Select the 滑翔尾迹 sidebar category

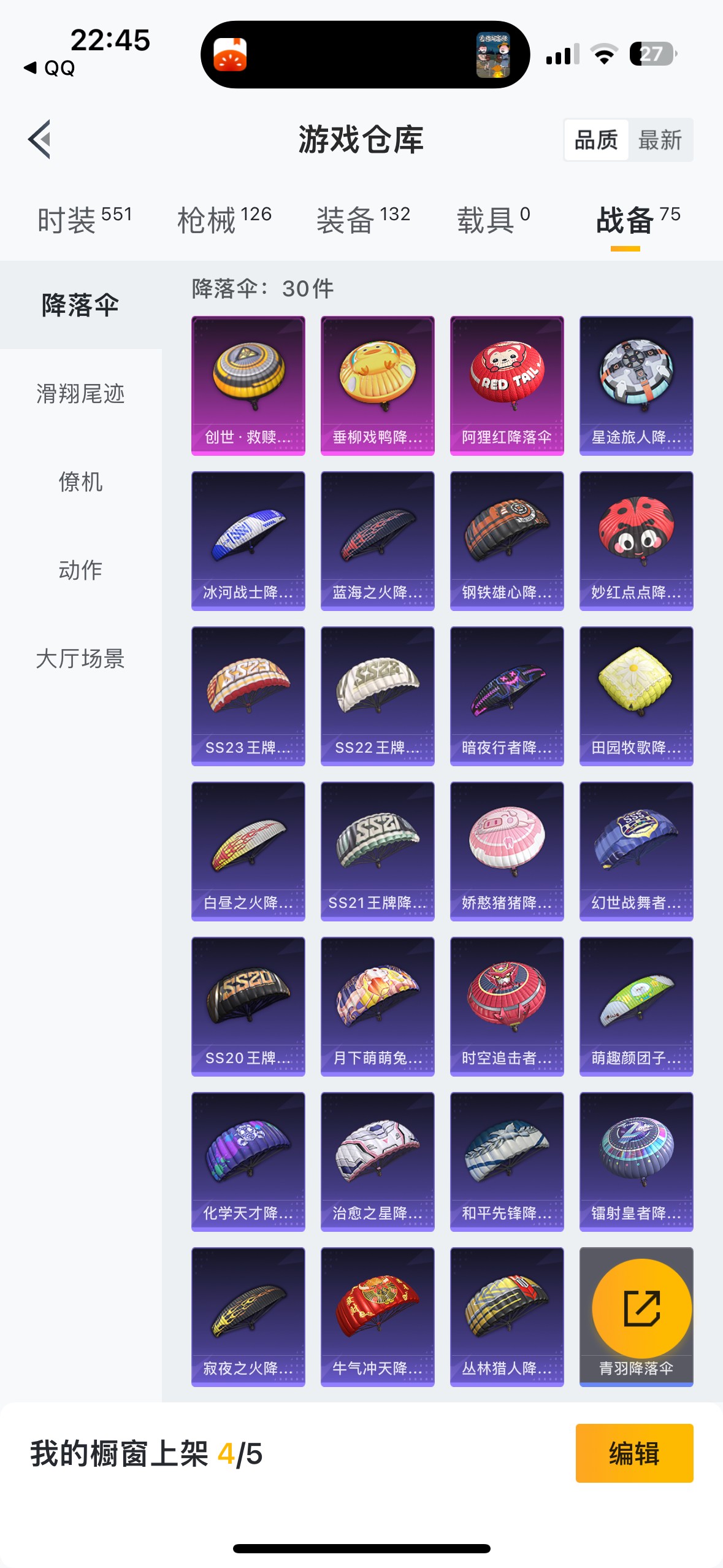pyautogui.click(x=80, y=393)
